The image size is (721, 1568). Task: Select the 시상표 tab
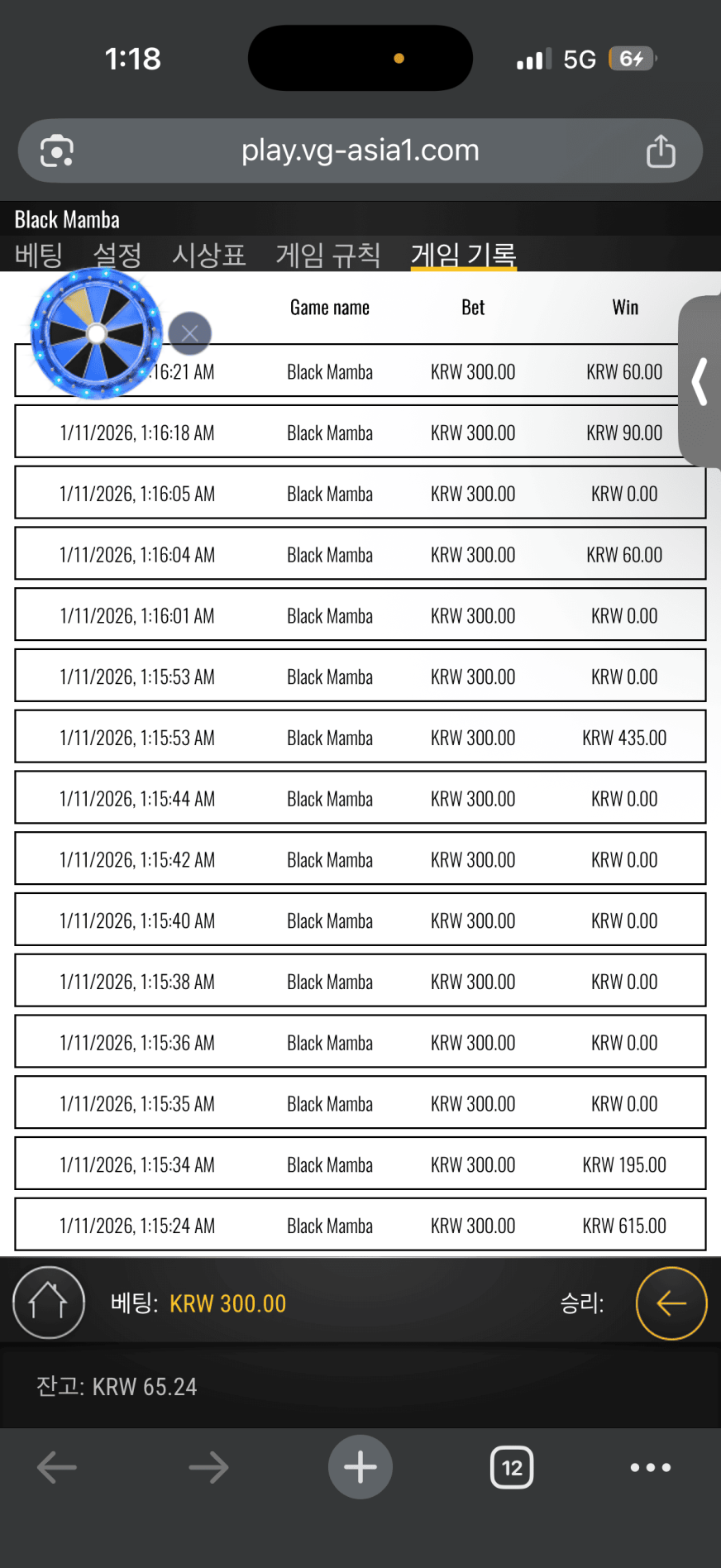tap(209, 255)
